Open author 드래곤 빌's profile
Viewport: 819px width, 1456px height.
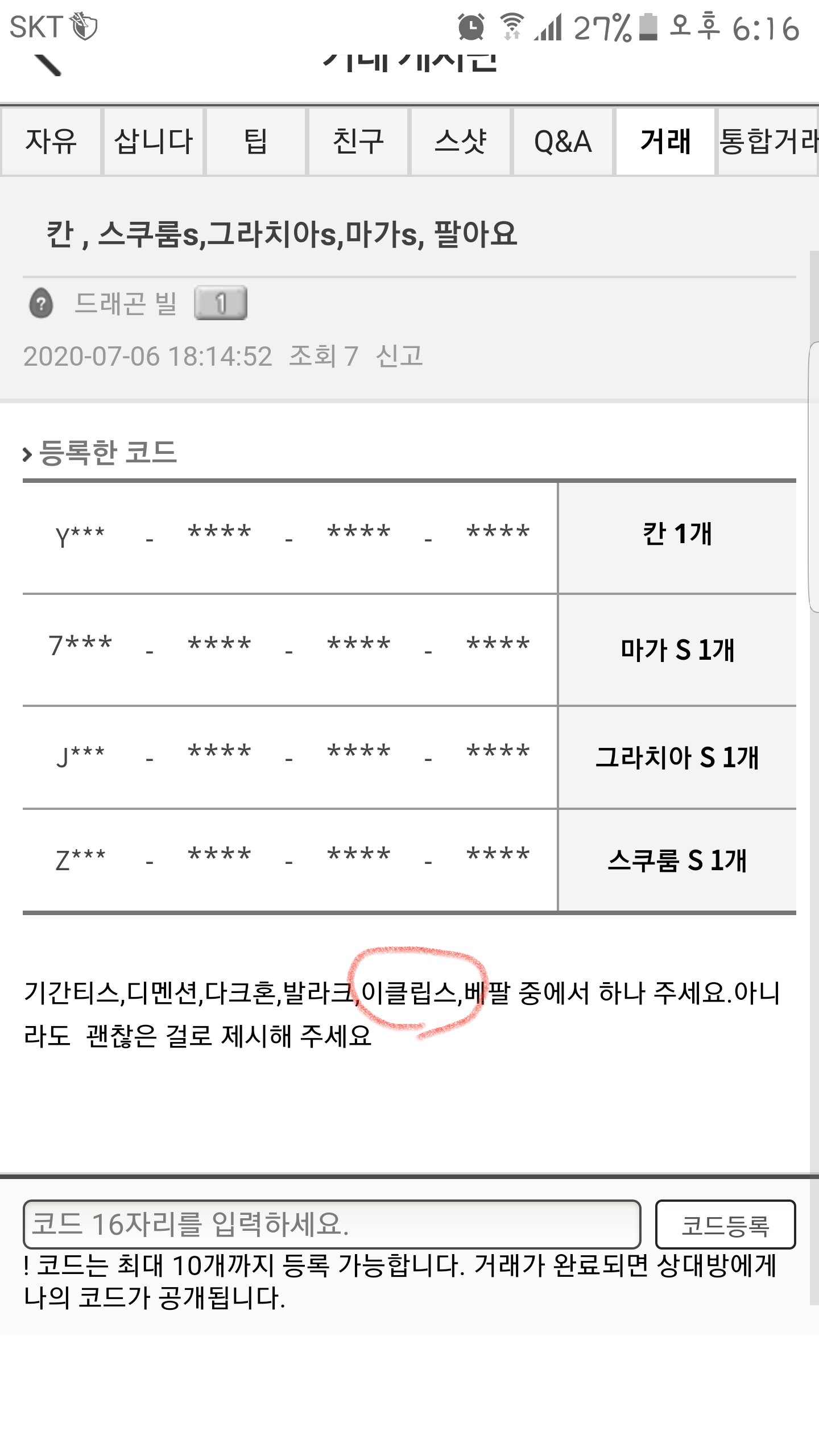click(126, 303)
